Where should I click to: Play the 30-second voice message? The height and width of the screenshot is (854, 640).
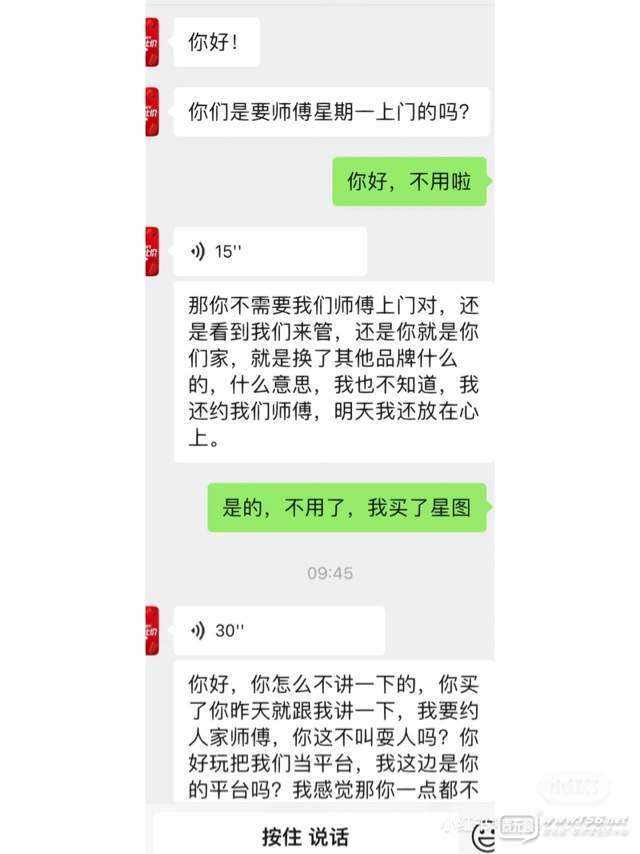(278, 630)
